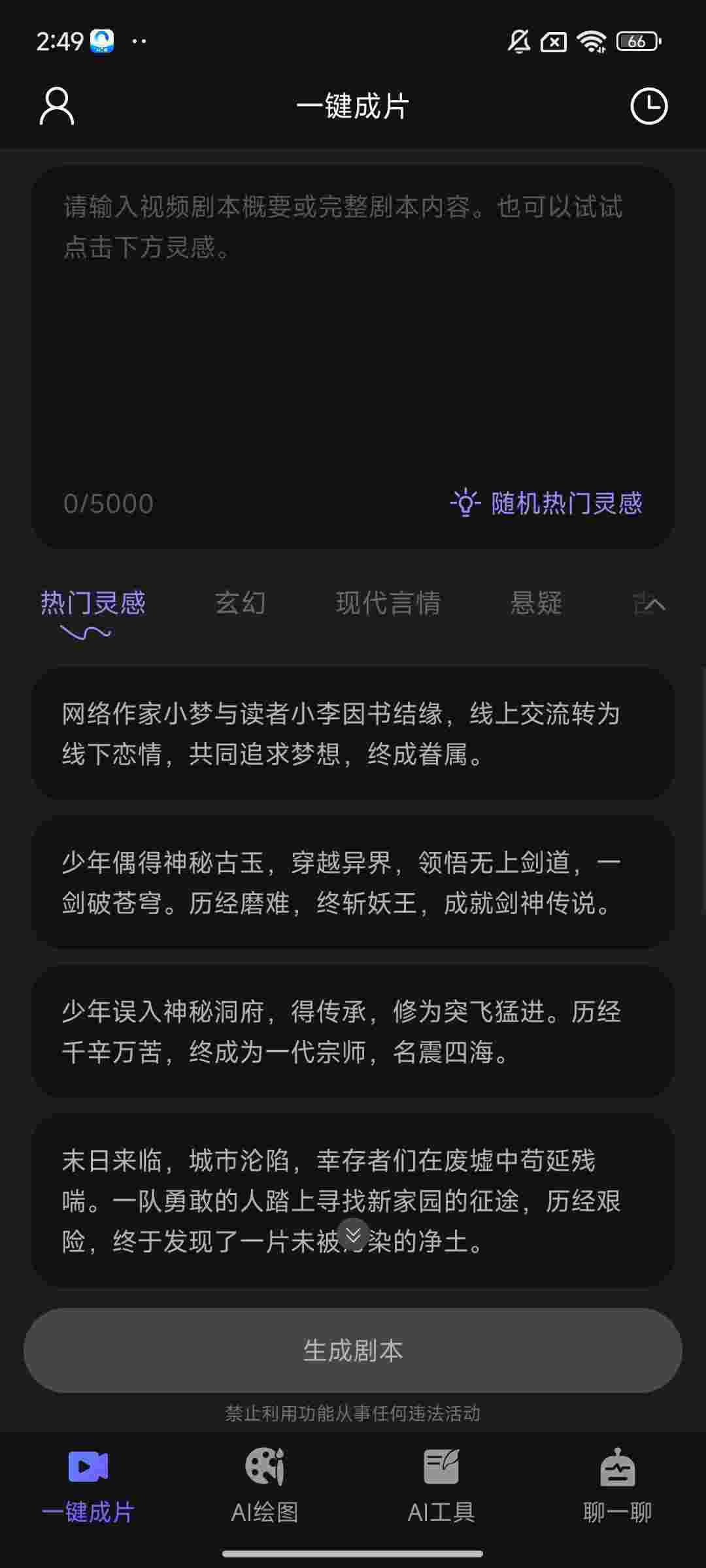The height and width of the screenshot is (1568, 706).
Task: Switch to the 现代言情 category tab
Action: tap(388, 603)
